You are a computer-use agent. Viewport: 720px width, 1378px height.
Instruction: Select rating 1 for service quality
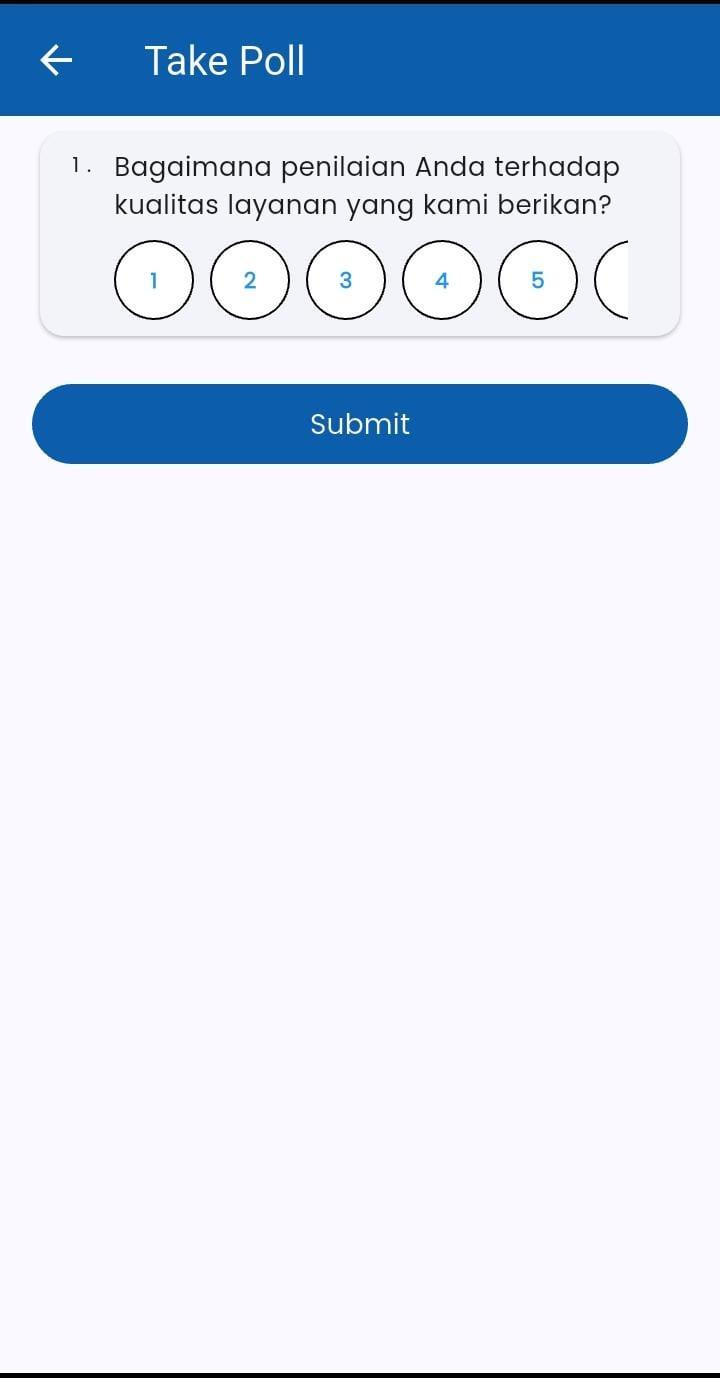point(154,280)
